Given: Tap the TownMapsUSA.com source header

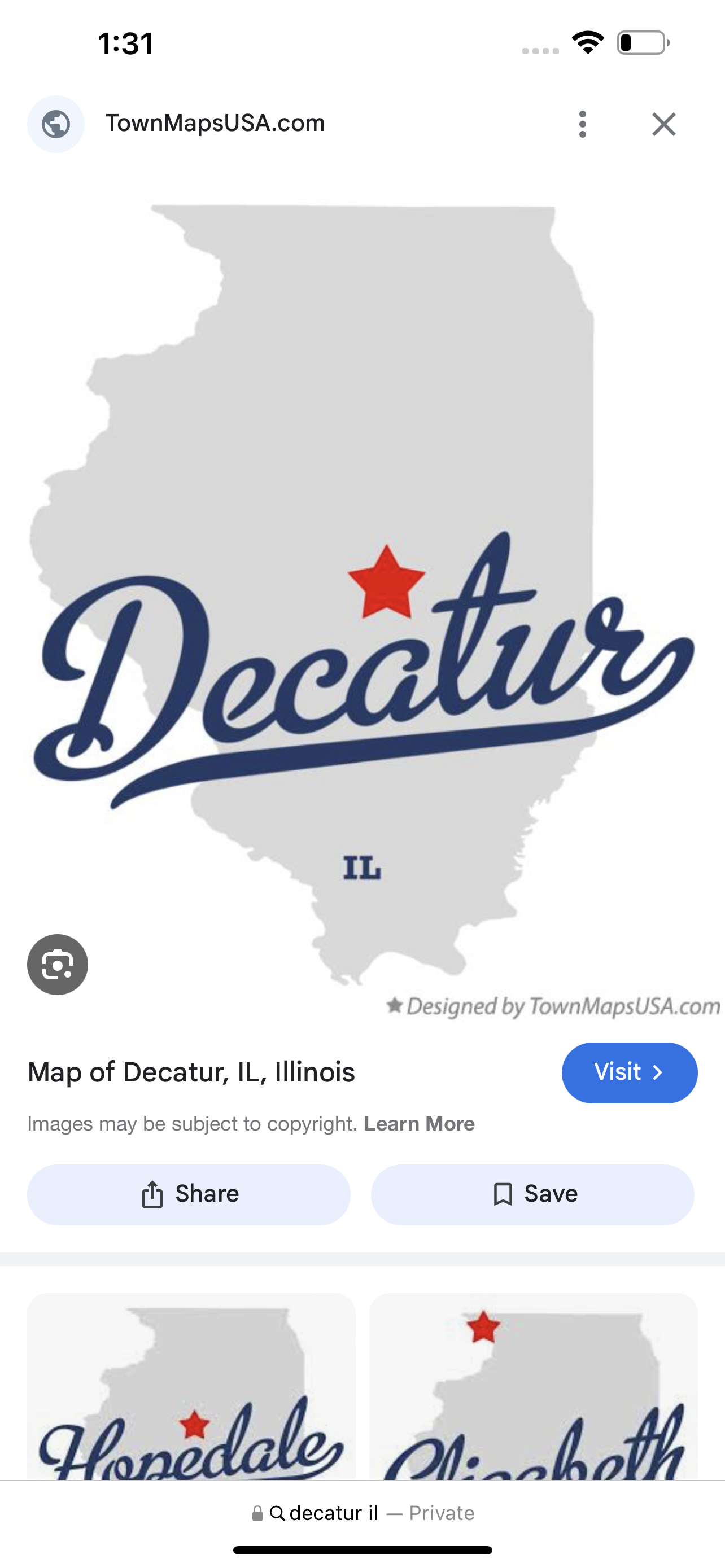Looking at the screenshot, I should click(214, 124).
